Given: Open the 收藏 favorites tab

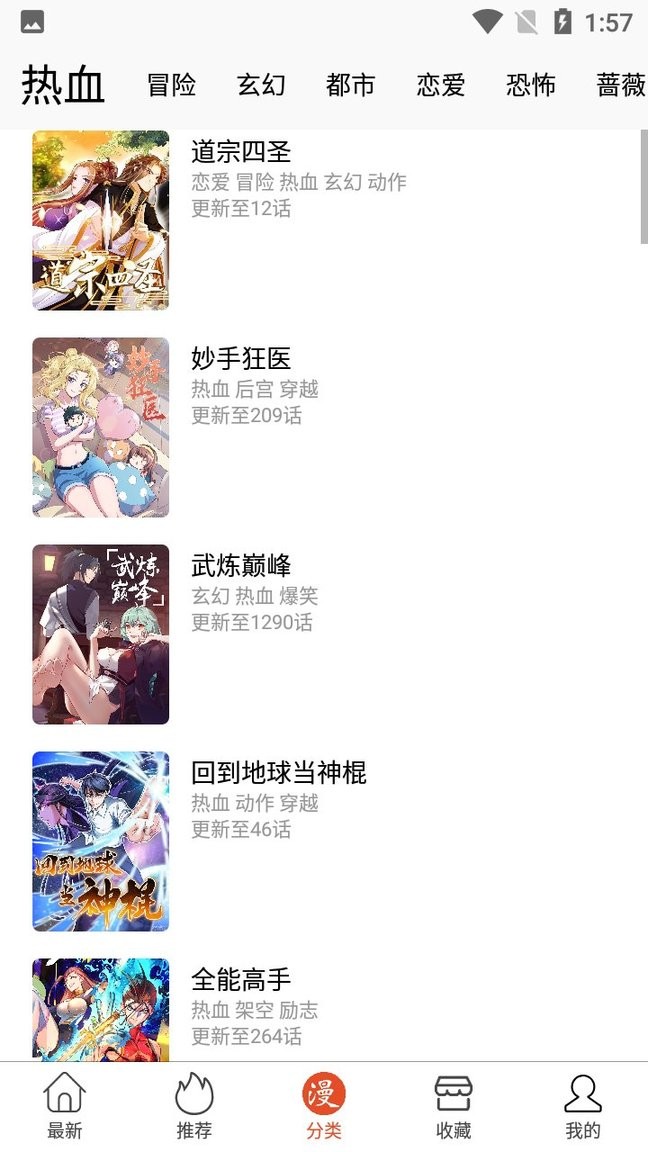Looking at the screenshot, I should point(453,1107).
